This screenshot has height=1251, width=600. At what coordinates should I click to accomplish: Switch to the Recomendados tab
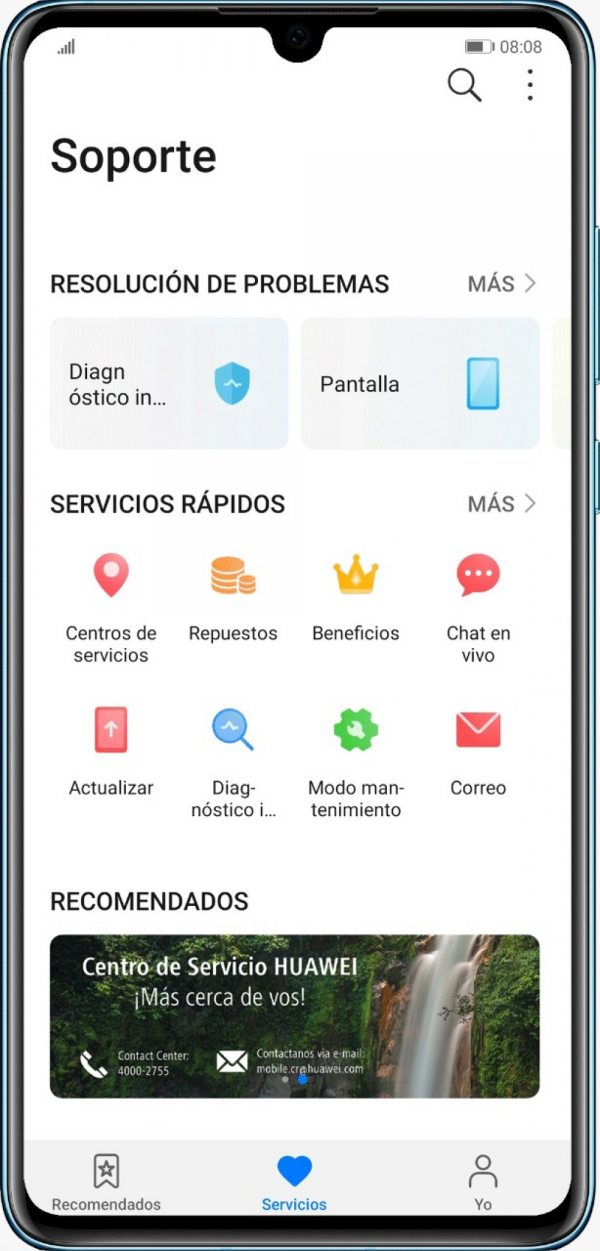(106, 1182)
